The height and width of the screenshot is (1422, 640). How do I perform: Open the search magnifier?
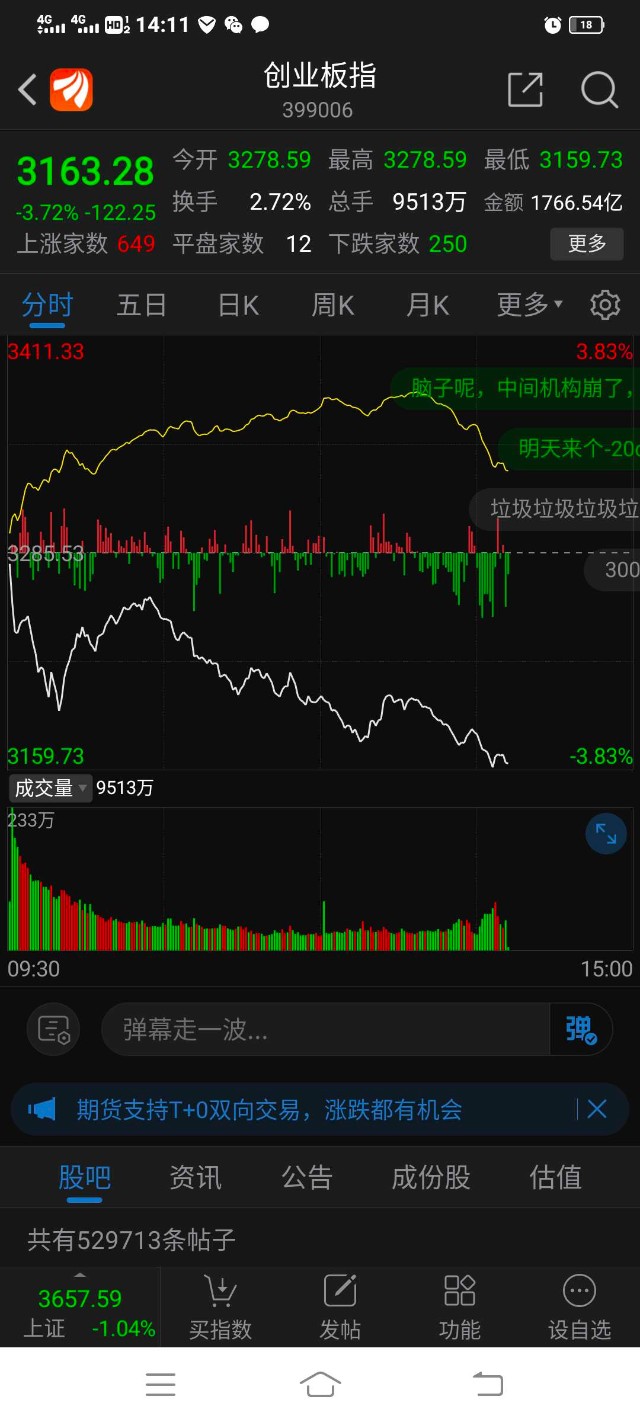pos(599,90)
